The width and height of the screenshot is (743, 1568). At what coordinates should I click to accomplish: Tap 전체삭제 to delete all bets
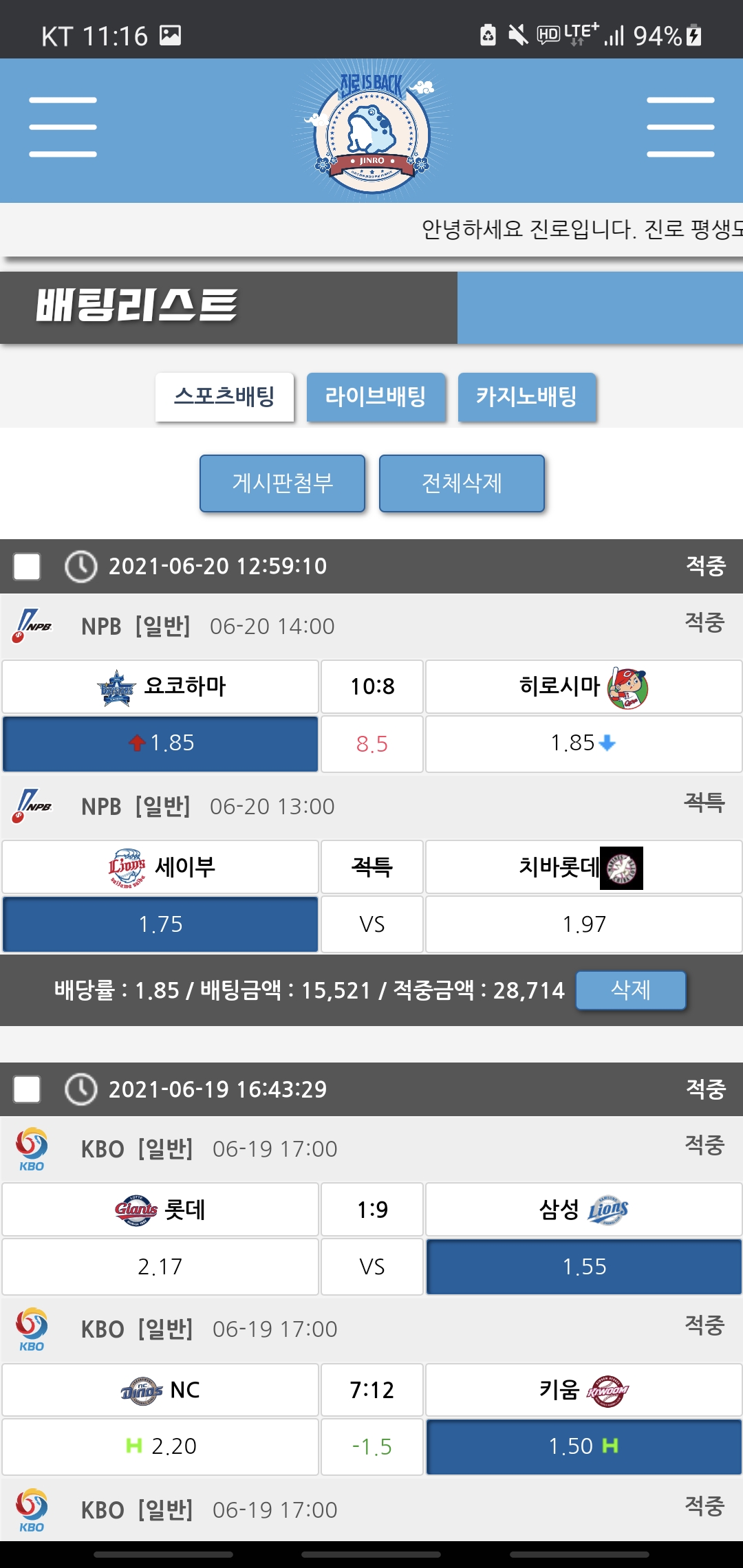(x=462, y=483)
